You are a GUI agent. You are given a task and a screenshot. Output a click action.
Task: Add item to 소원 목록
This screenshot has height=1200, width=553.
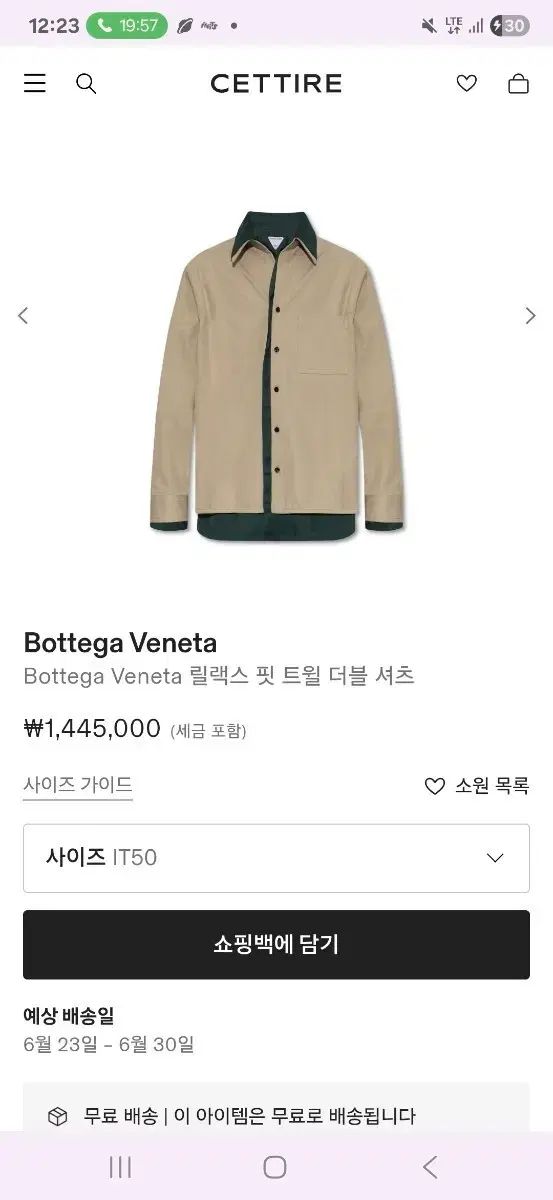click(x=477, y=786)
